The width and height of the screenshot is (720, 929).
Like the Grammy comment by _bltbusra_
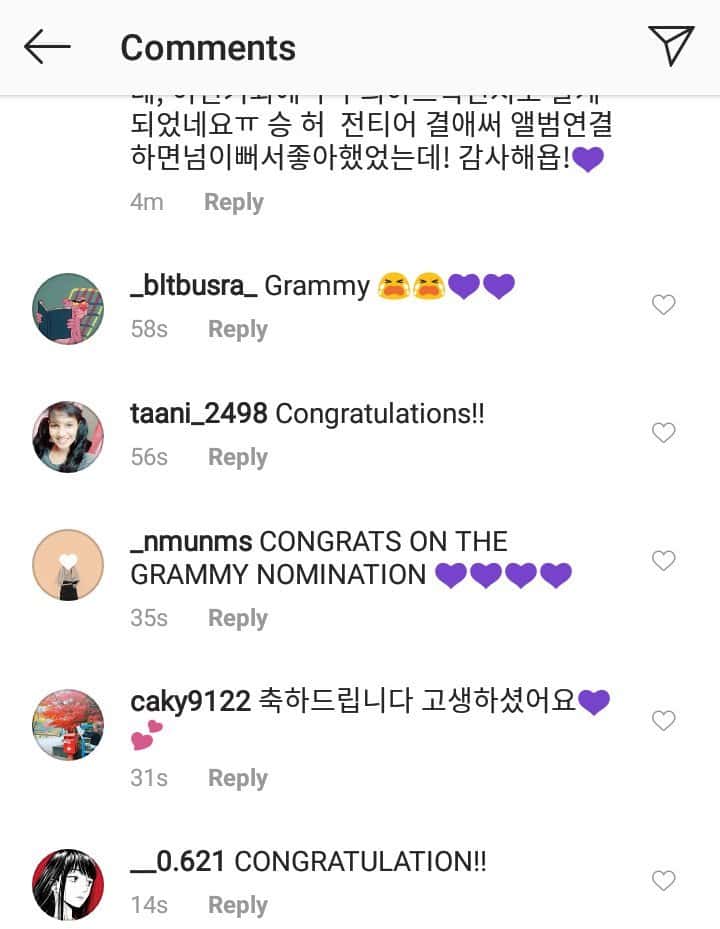tap(664, 305)
